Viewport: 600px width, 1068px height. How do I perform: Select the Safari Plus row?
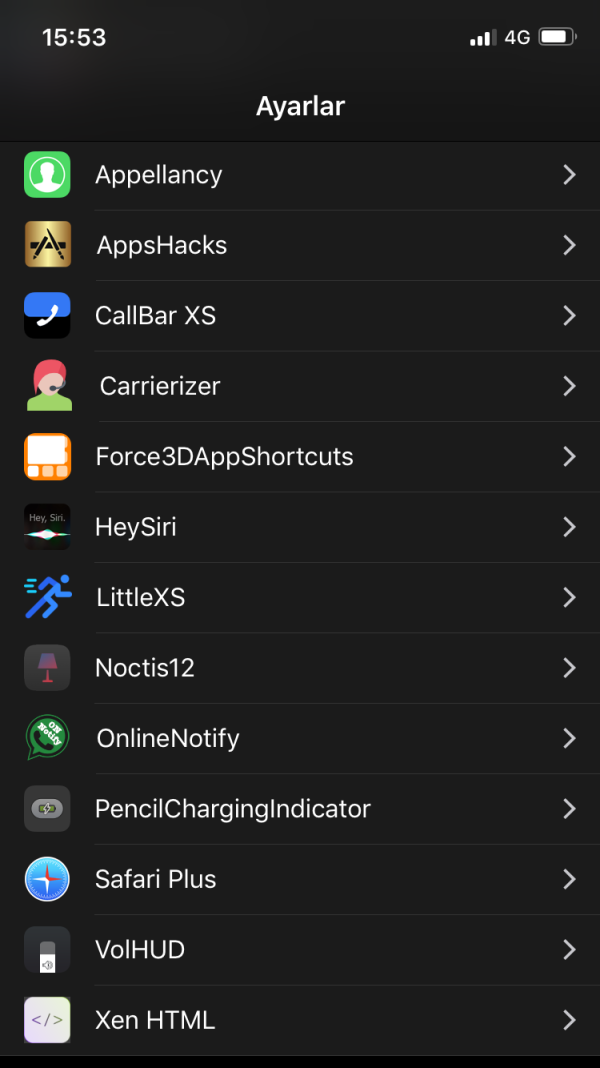[x=300, y=879]
